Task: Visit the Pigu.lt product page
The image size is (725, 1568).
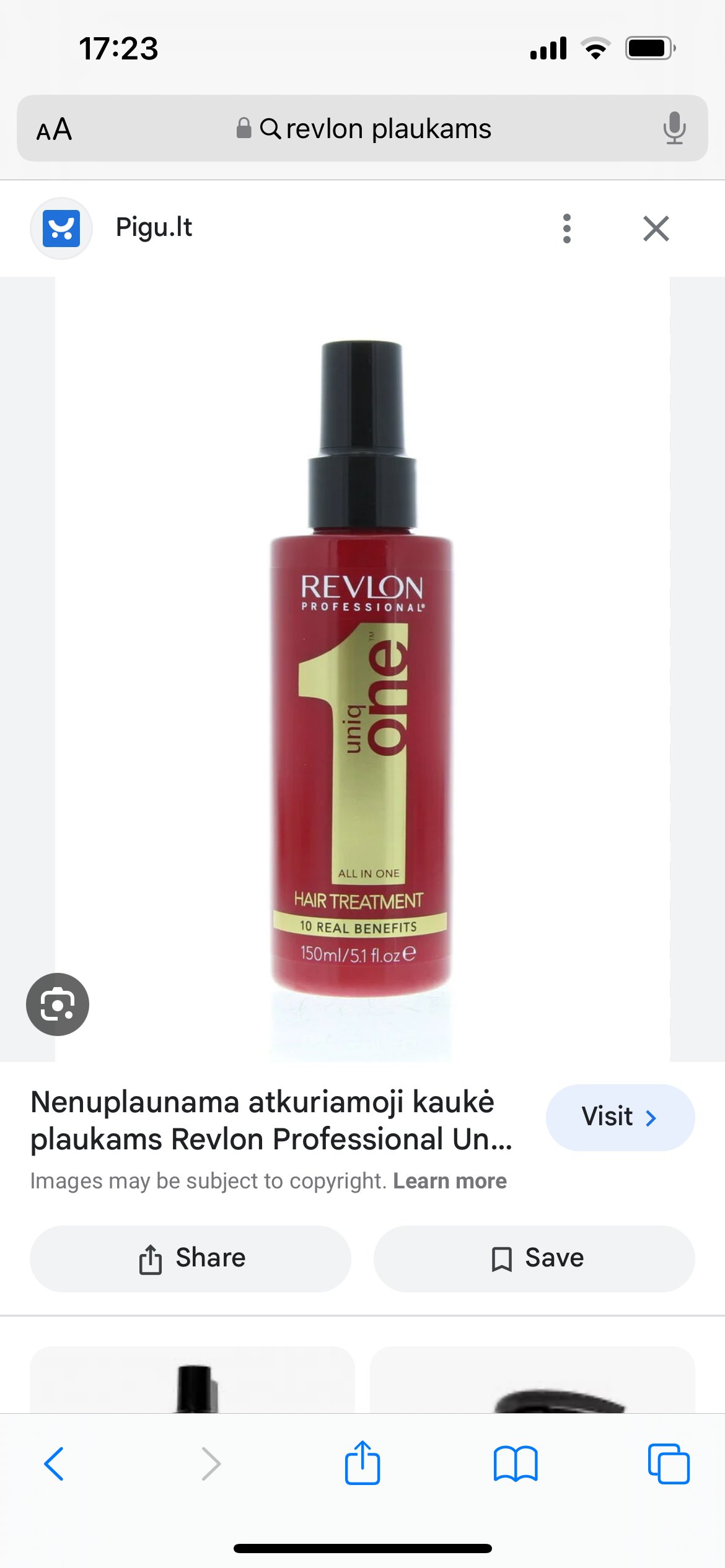Action: pyautogui.click(x=620, y=1117)
